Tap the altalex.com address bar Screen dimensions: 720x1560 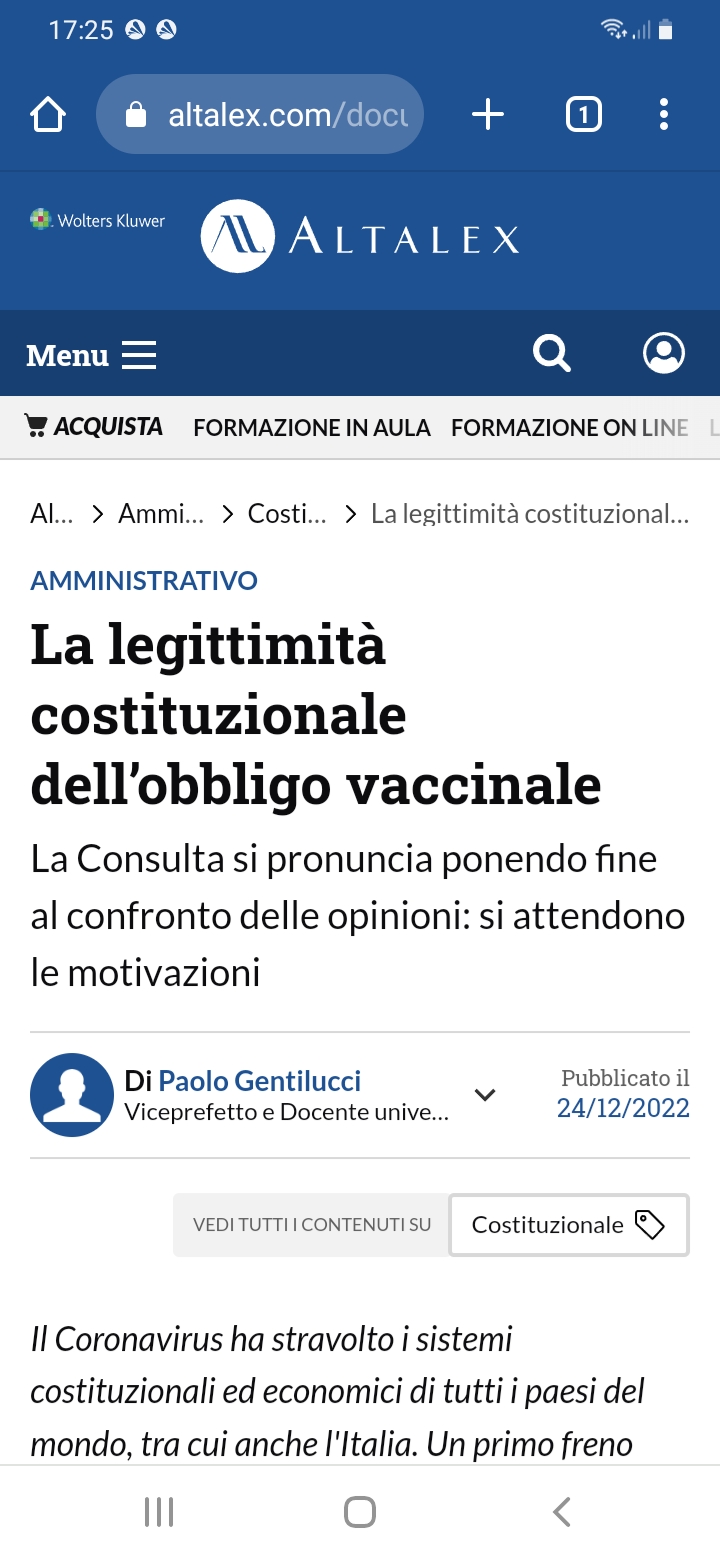[260, 115]
